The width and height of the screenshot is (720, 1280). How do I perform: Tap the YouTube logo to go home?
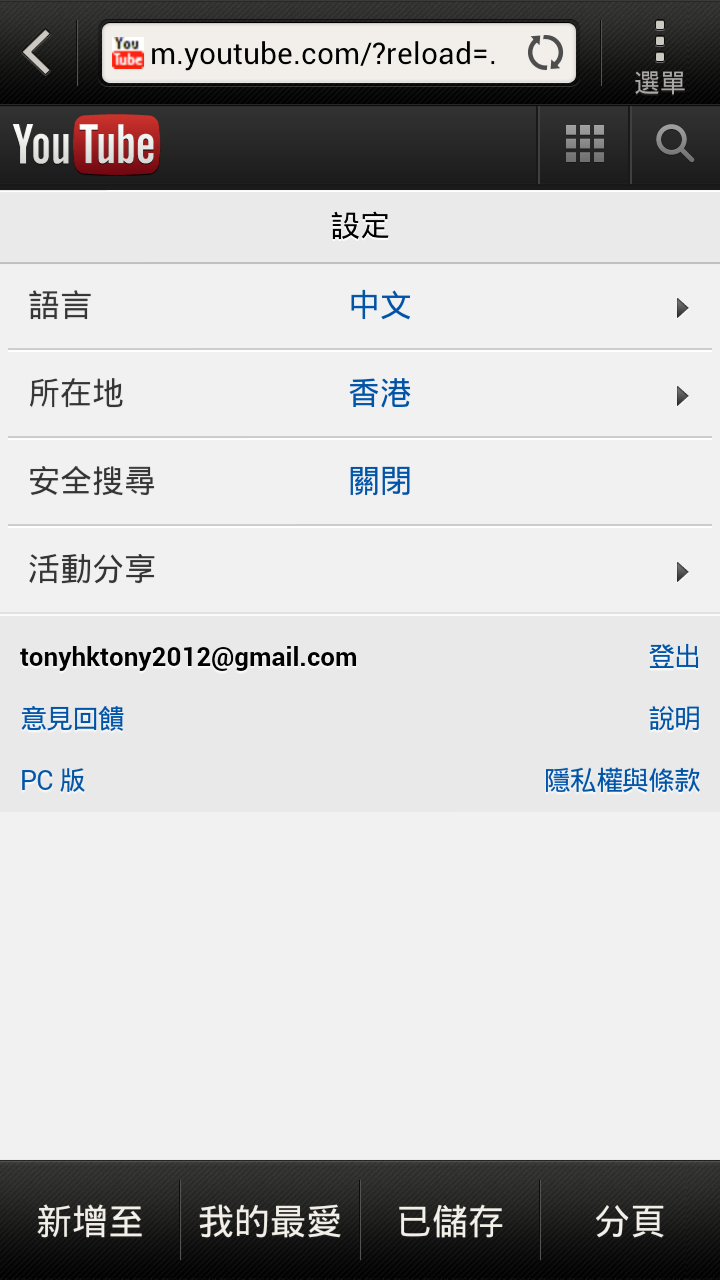(86, 146)
